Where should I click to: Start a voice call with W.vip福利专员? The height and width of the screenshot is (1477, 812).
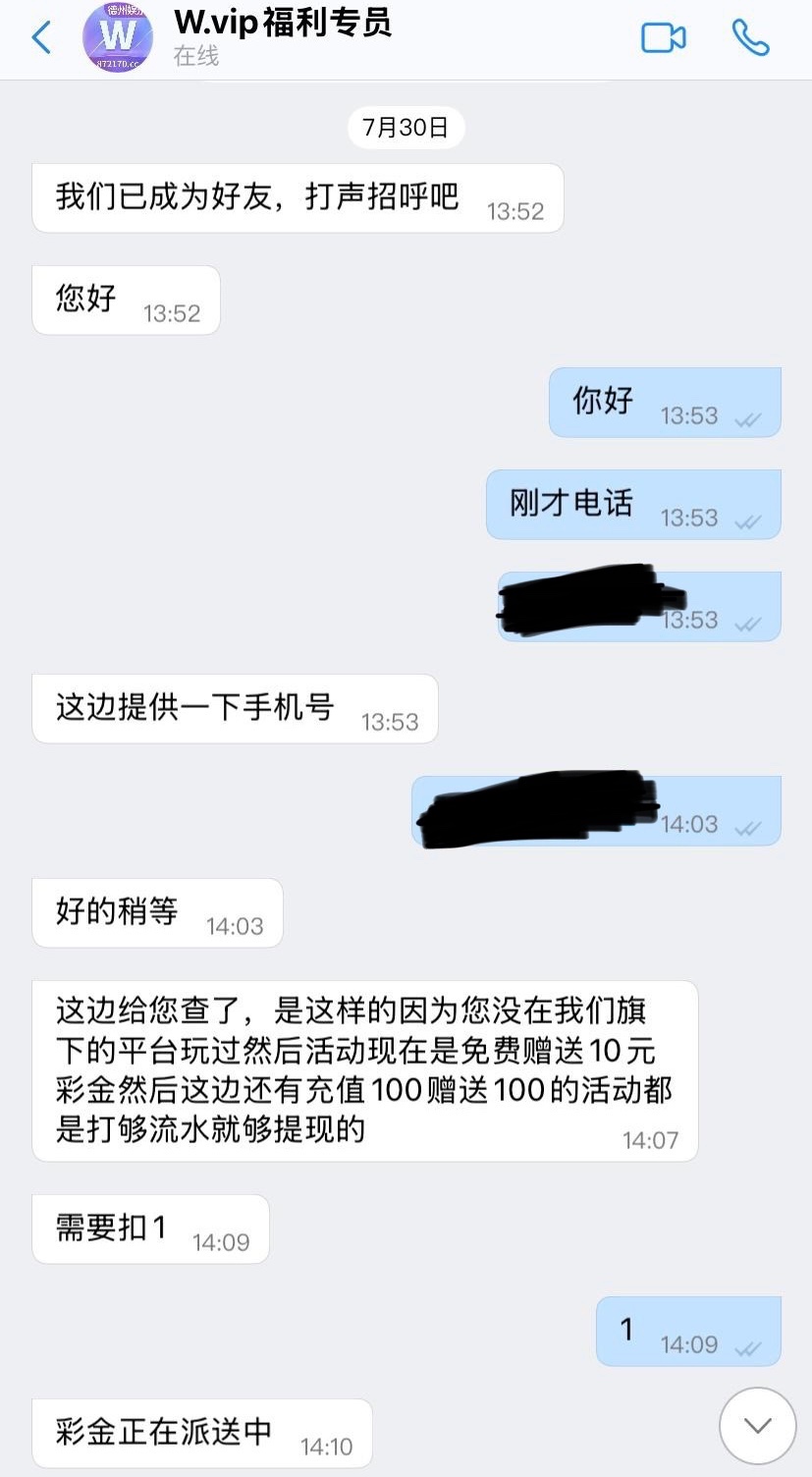pyautogui.click(x=749, y=38)
